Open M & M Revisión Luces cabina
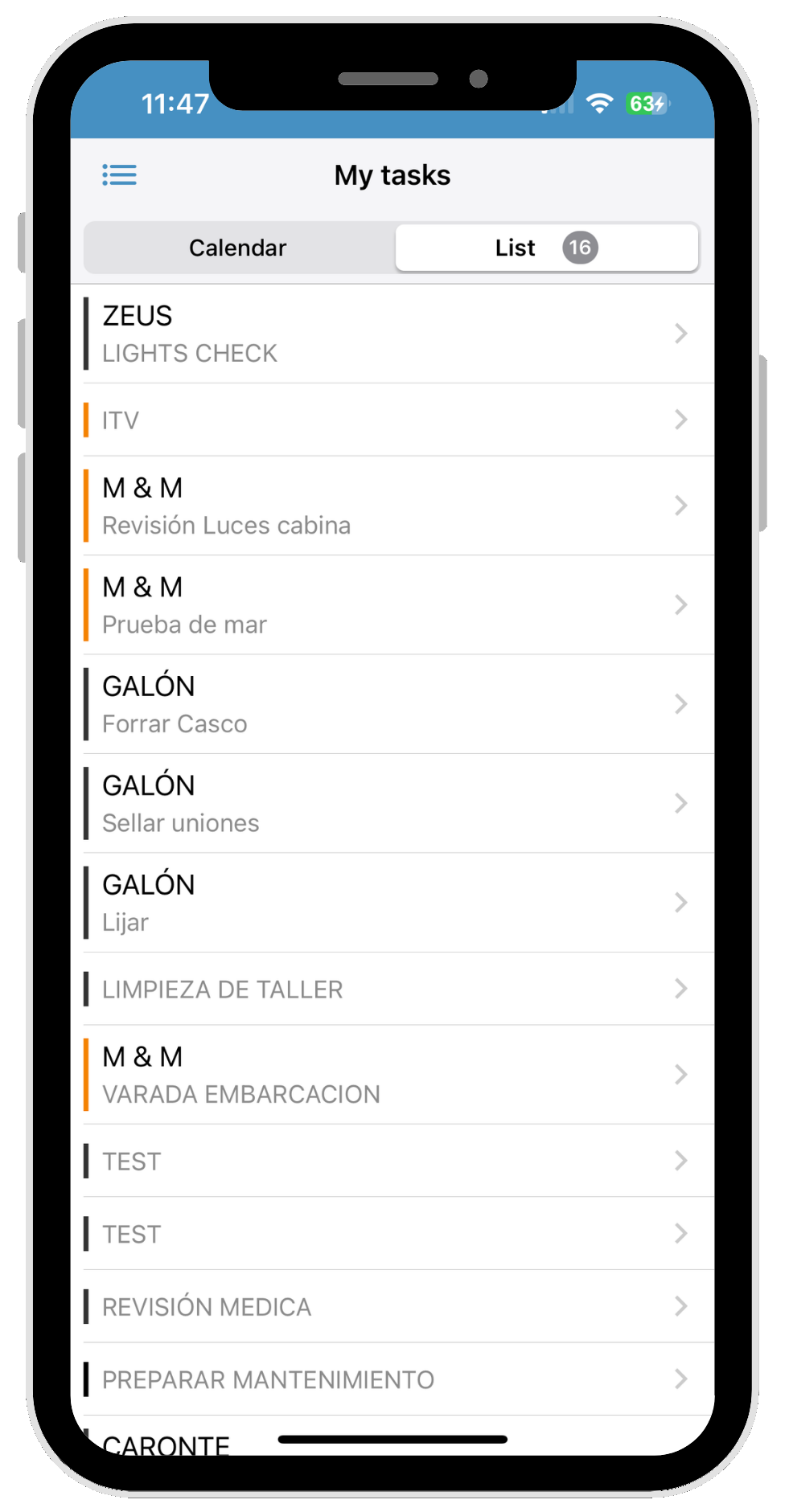This screenshot has height=1512, width=789. tap(392, 506)
